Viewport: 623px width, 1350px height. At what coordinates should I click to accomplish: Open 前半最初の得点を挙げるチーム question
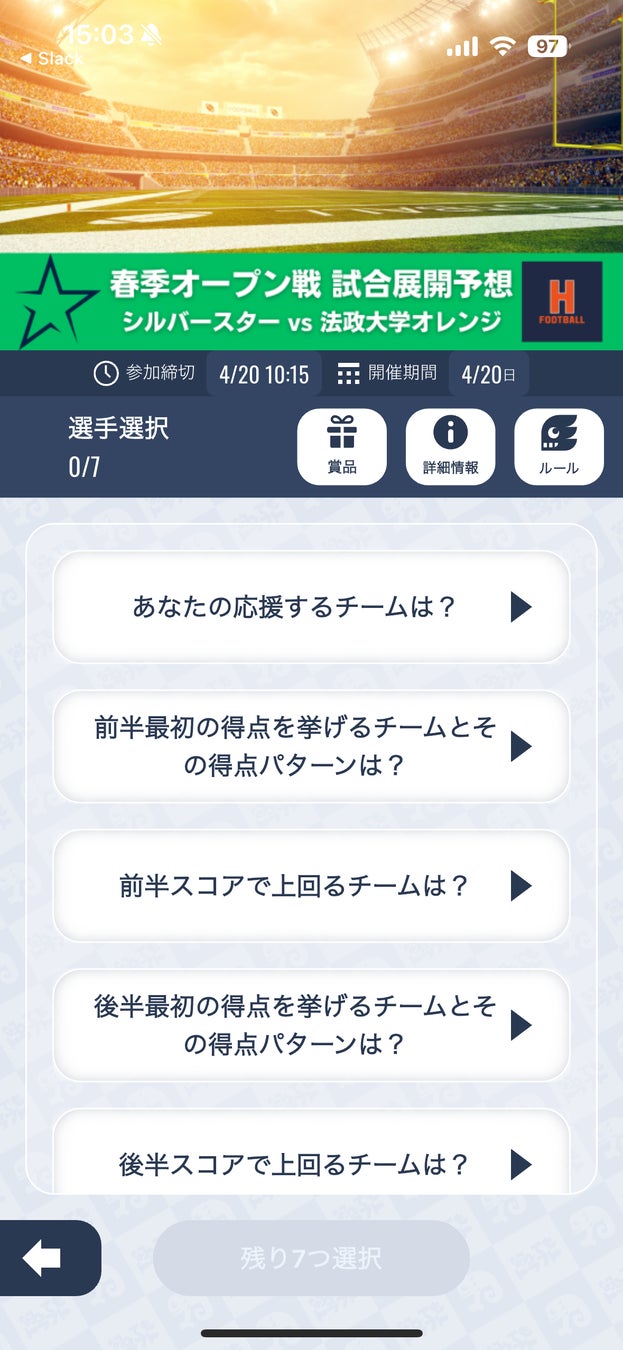(x=311, y=746)
